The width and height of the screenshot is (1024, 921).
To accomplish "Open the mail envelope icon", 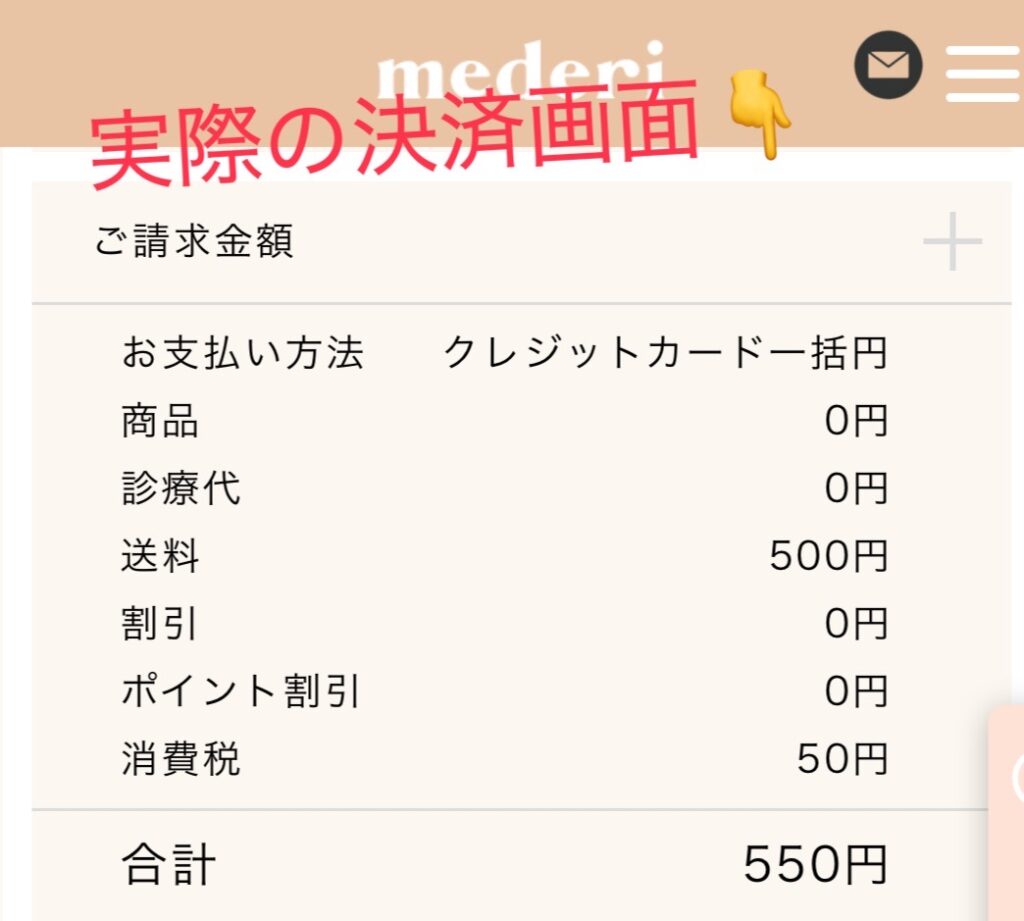I will pos(888,66).
